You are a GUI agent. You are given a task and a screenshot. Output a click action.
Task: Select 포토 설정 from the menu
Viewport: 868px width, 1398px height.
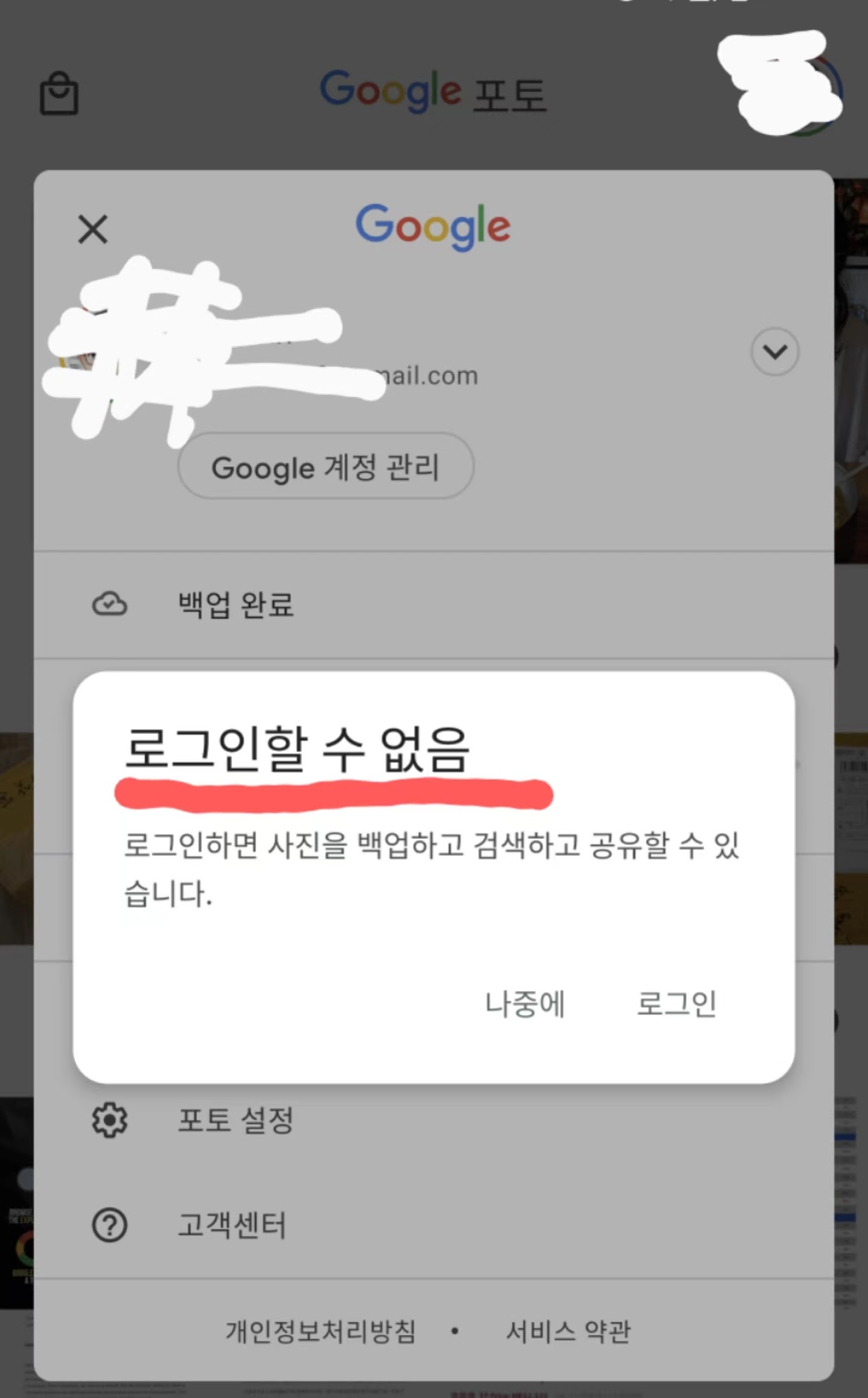point(236,1120)
